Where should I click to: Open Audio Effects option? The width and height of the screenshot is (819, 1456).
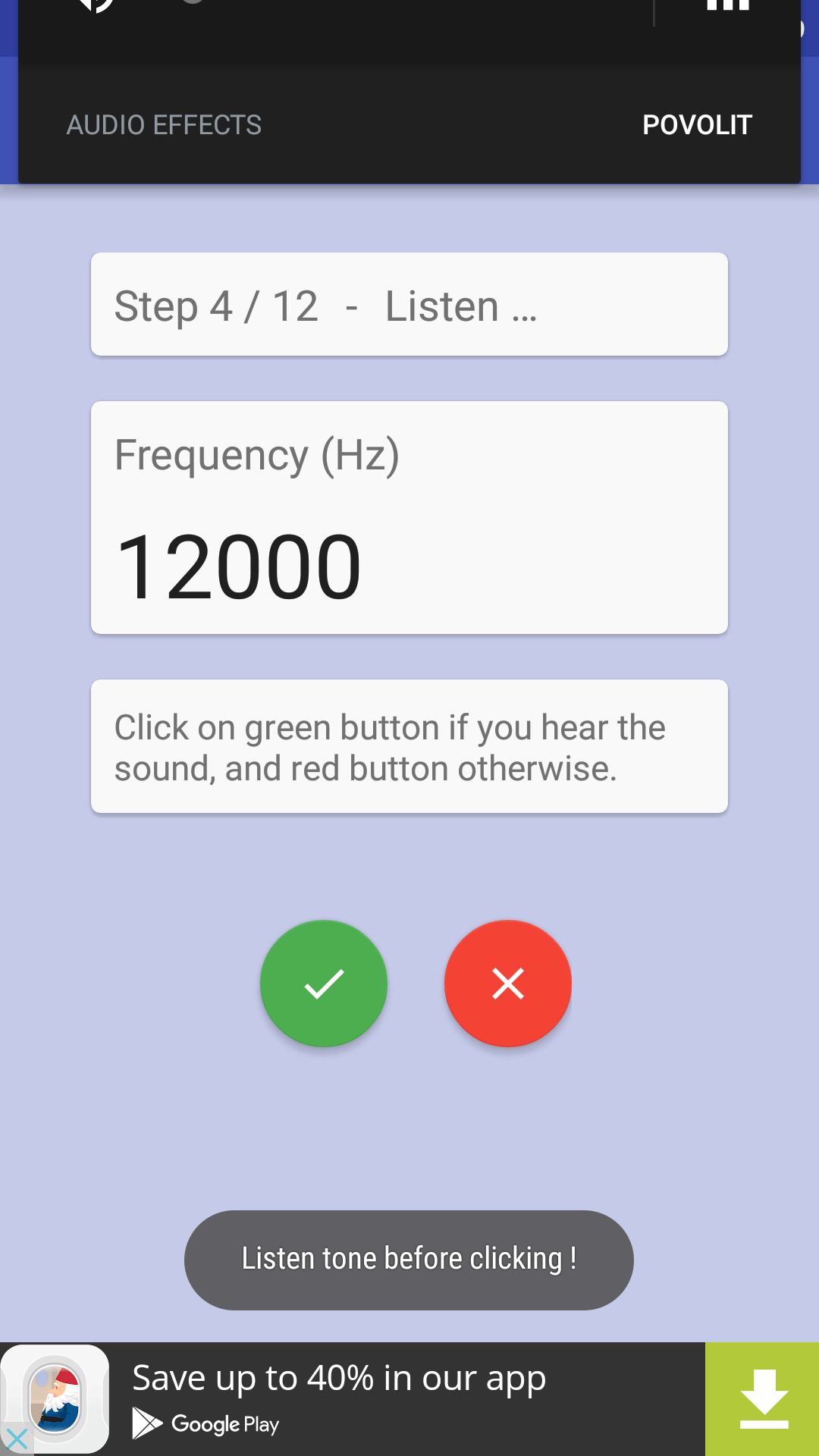[164, 125]
